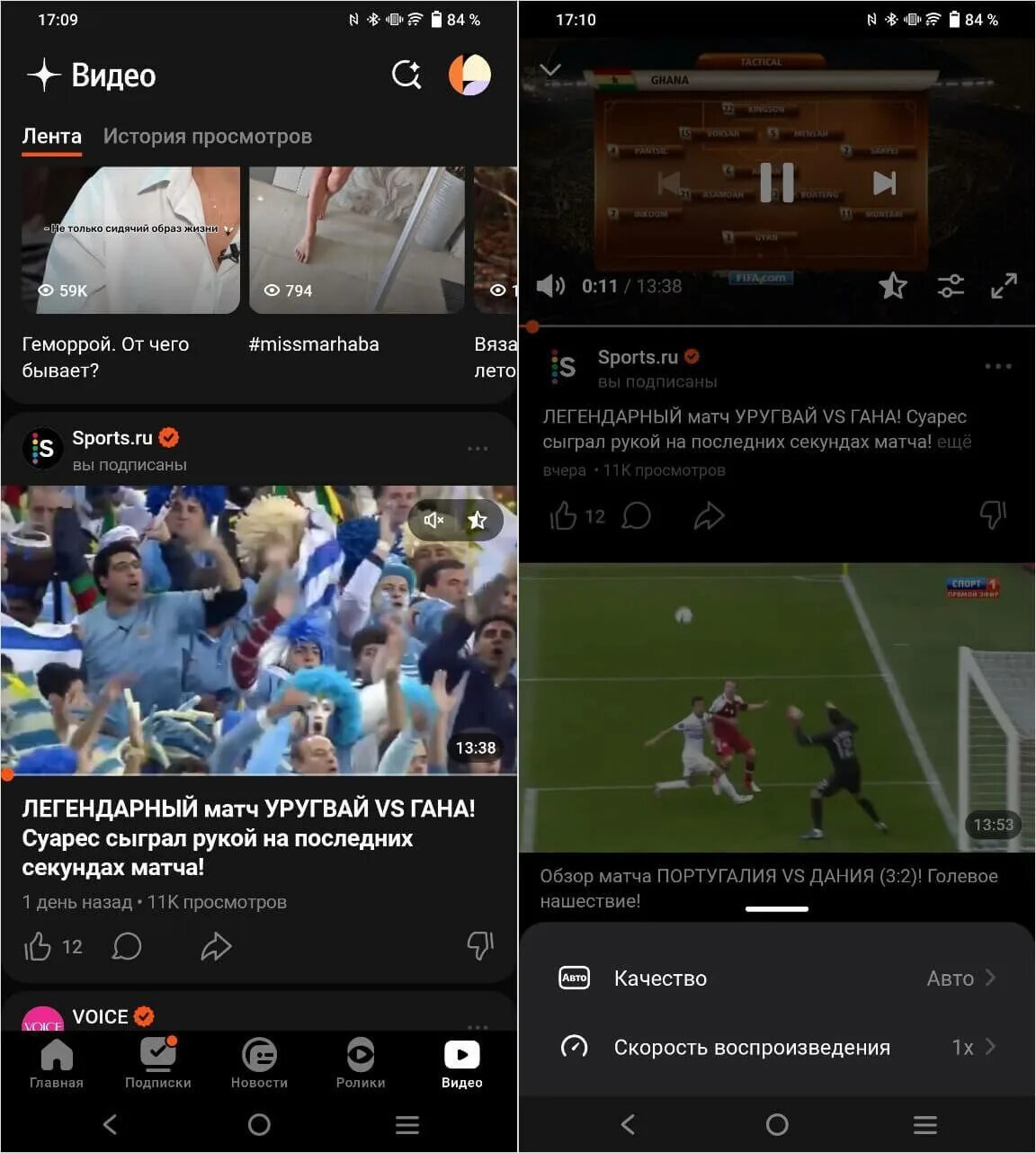
Task: Mute sound with the player's speaker icon
Action: 550,286
